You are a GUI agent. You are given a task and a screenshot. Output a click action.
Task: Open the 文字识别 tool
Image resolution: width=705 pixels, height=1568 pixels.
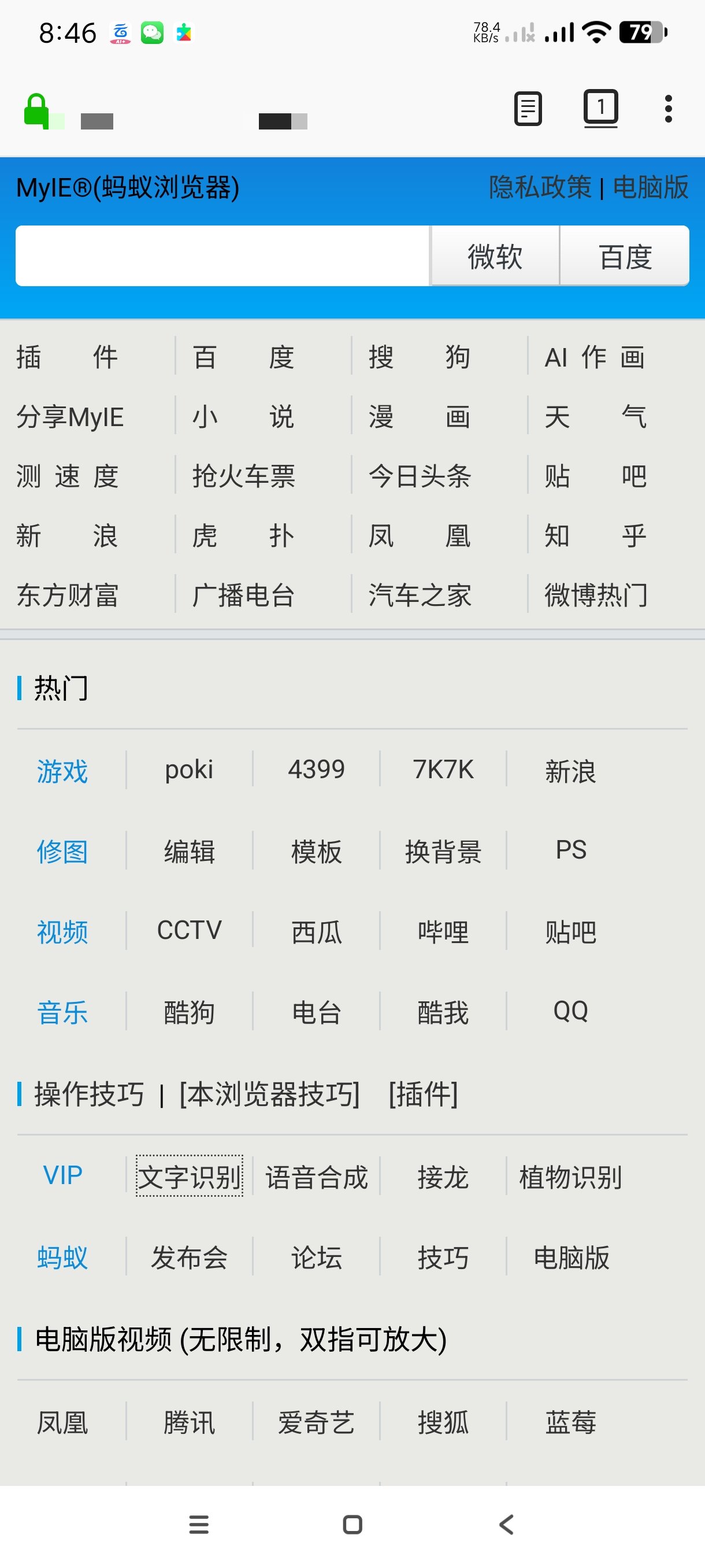click(x=189, y=1176)
